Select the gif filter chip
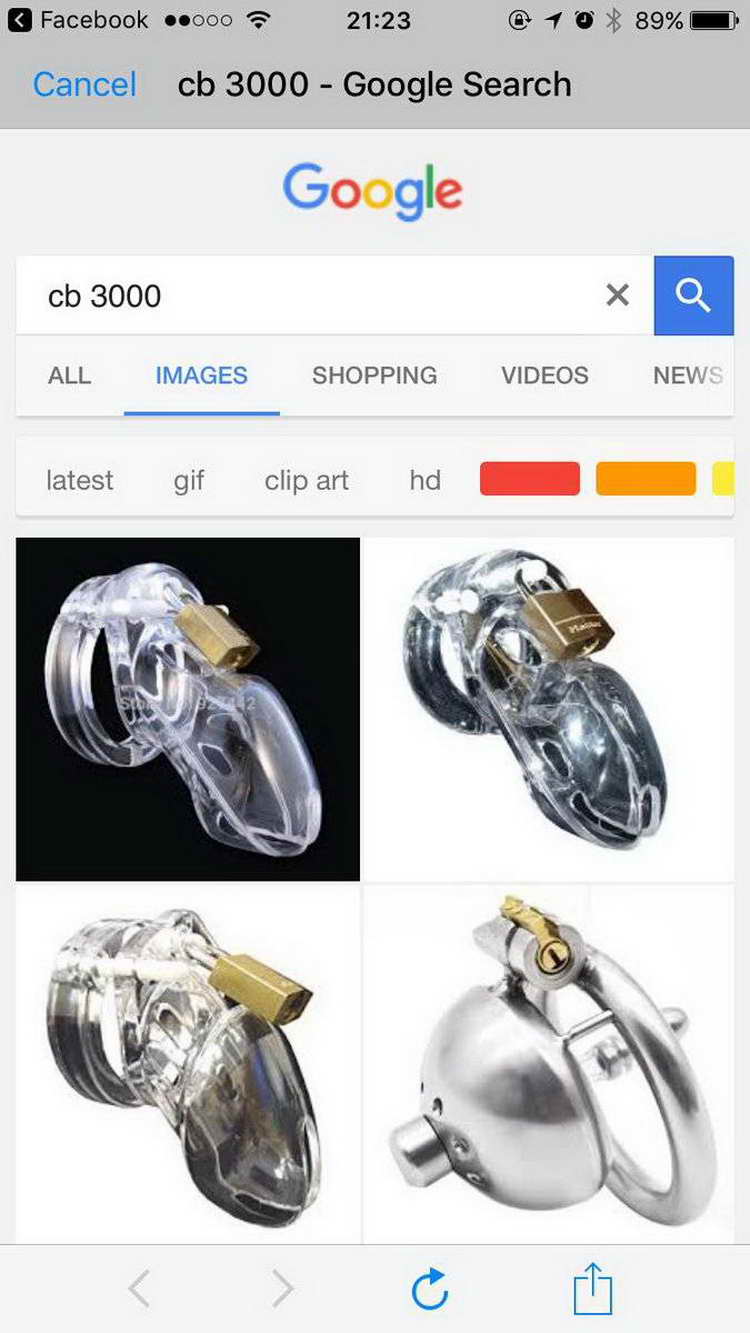Image resolution: width=750 pixels, height=1333 pixels. 188,480
